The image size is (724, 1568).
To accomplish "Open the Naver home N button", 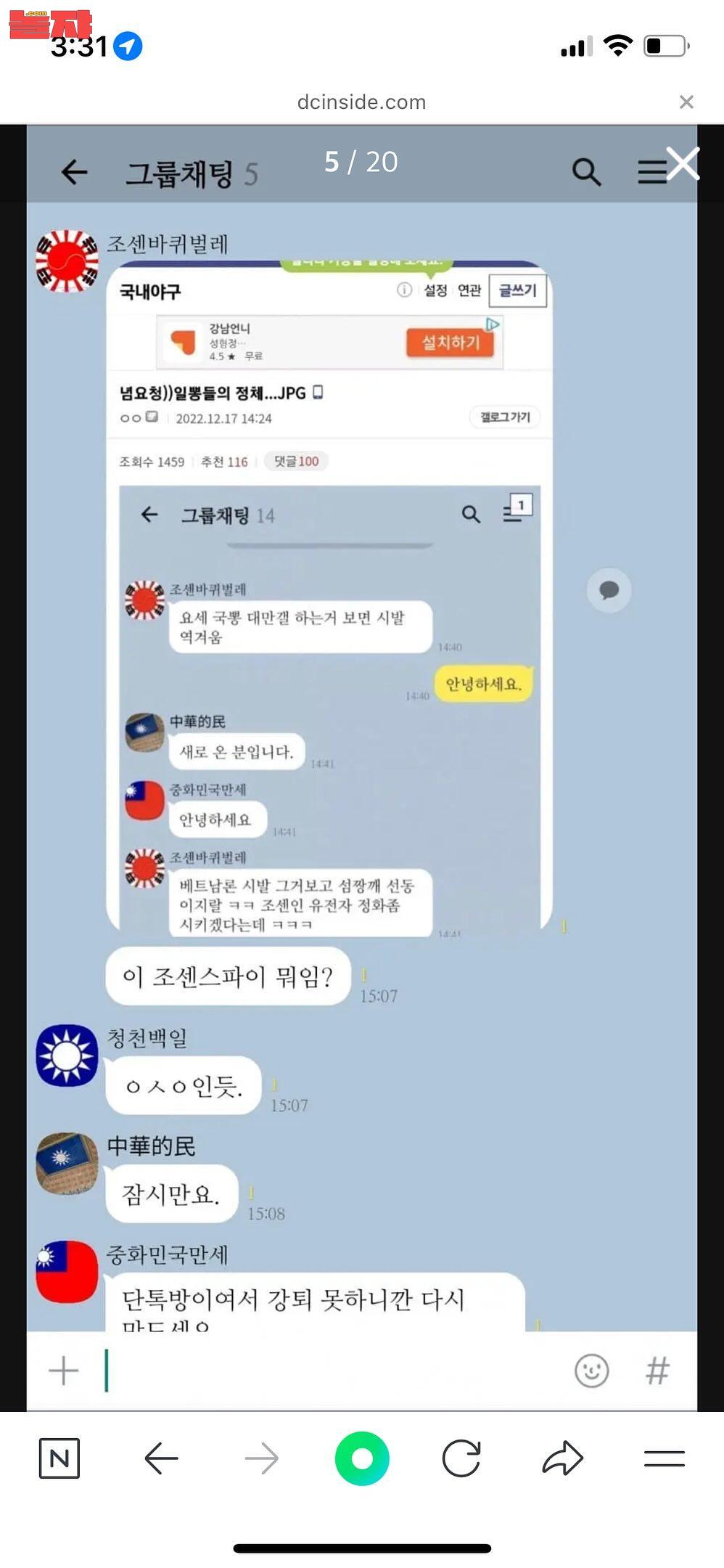I will pyautogui.click(x=59, y=1458).
